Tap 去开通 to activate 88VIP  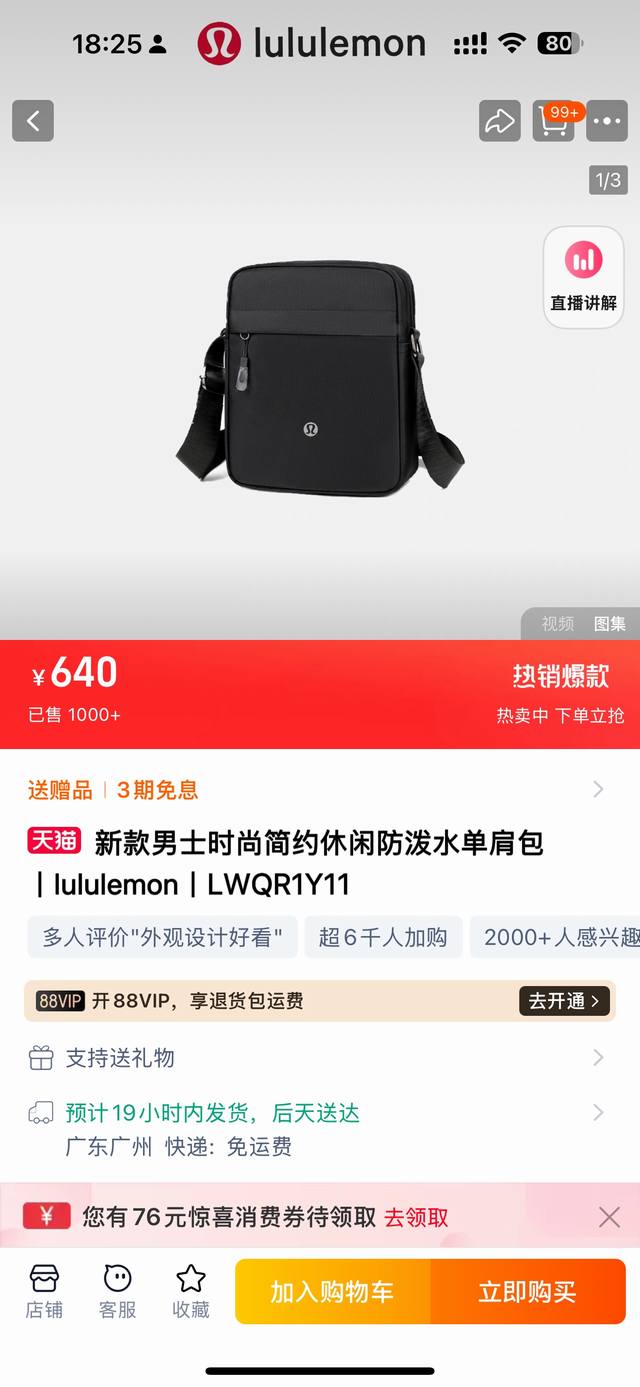pos(564,1001)
